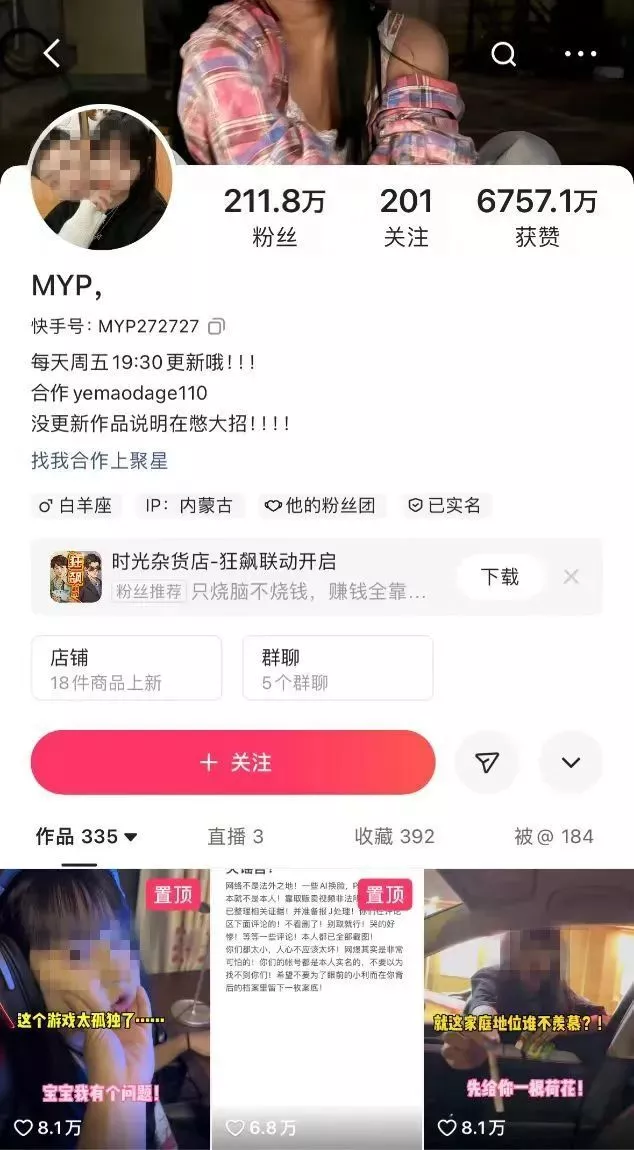
Task: View the 211.8万 粉丝 list
Action: (274, 216)
